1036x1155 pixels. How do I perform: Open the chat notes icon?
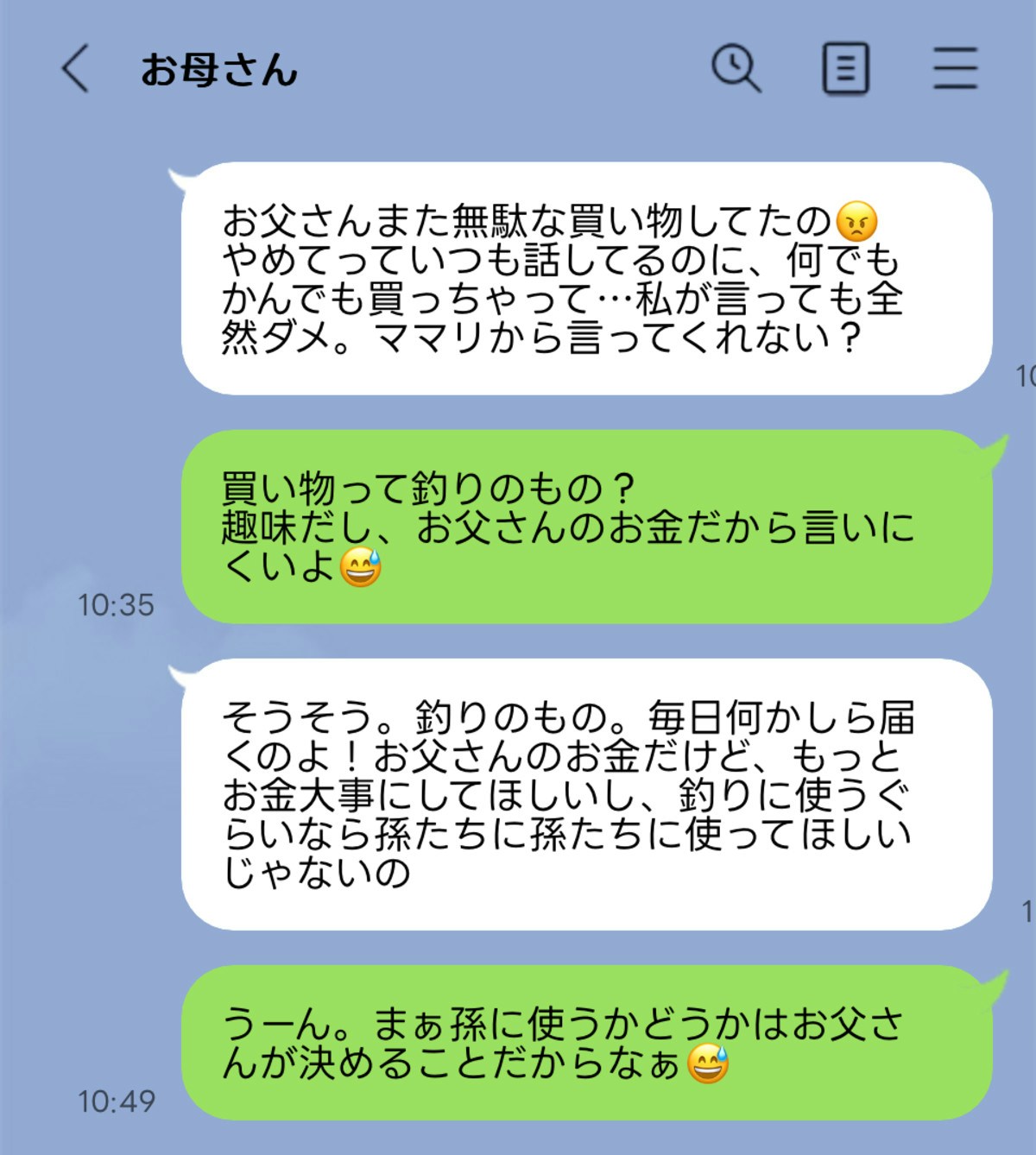coord(844,69)
